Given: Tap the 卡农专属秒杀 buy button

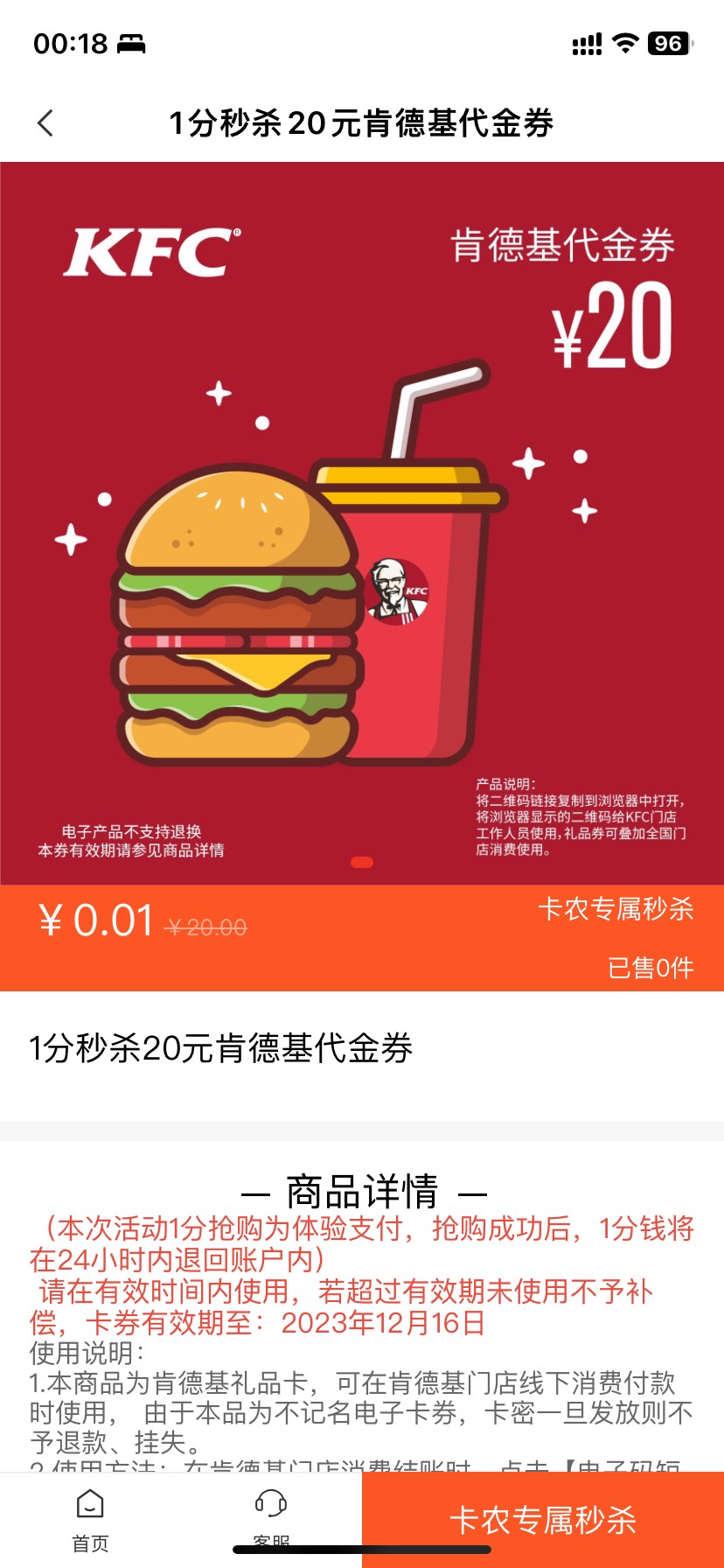Looking at the screenshot, I should 543,1520.
